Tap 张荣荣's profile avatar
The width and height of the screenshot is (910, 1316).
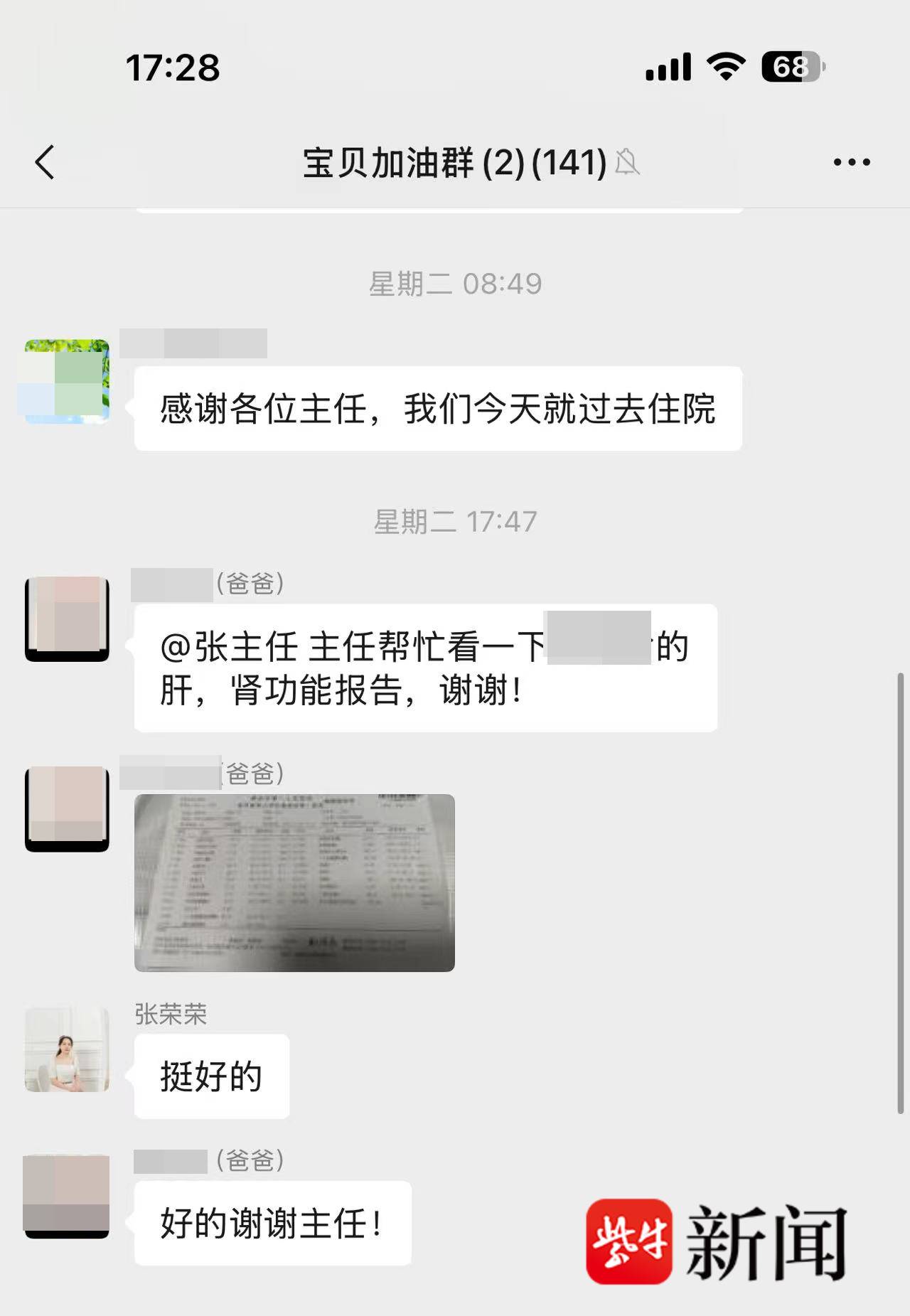click(67, 1049)
